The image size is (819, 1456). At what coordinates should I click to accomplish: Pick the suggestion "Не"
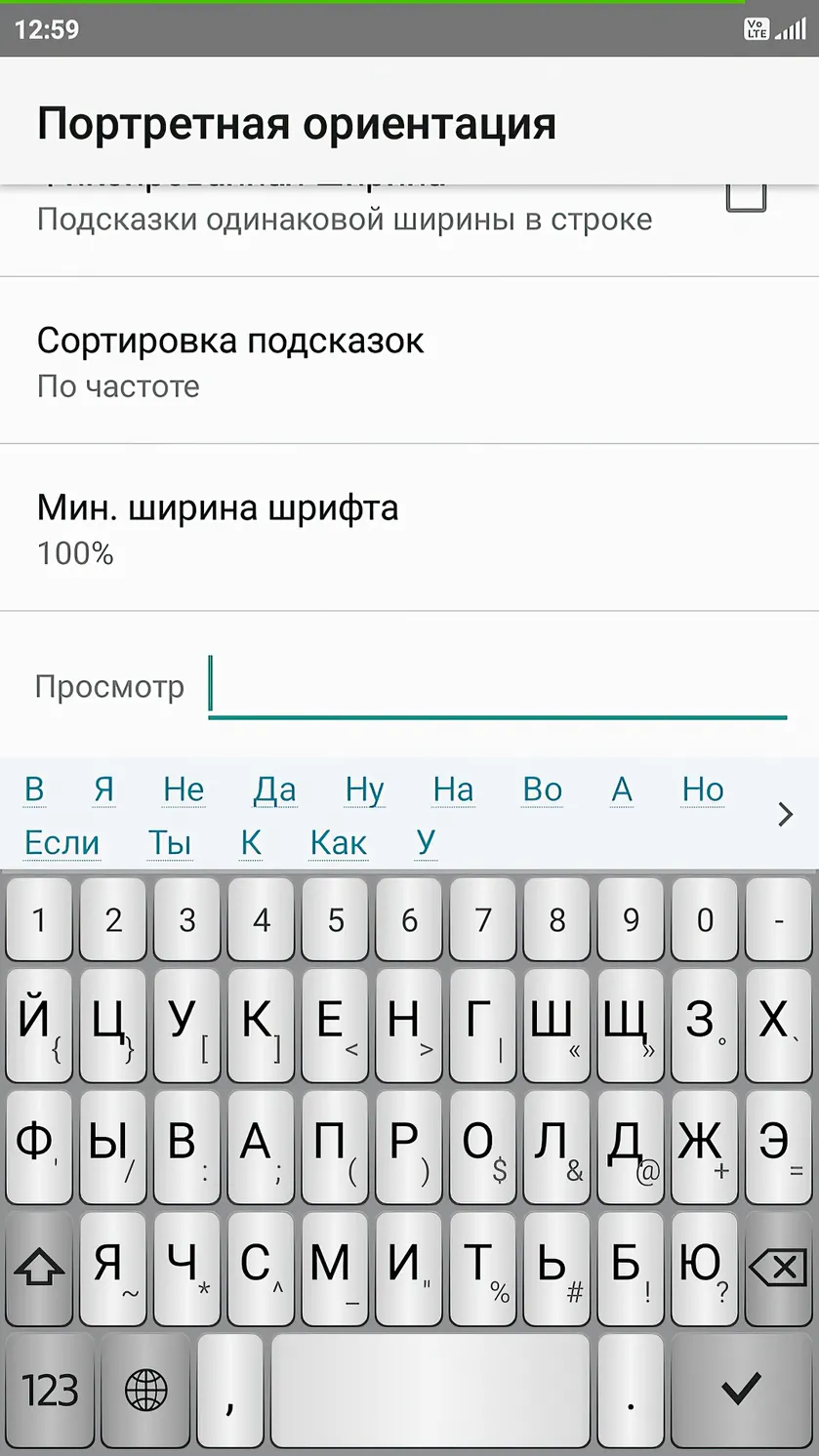click(184, 789)
